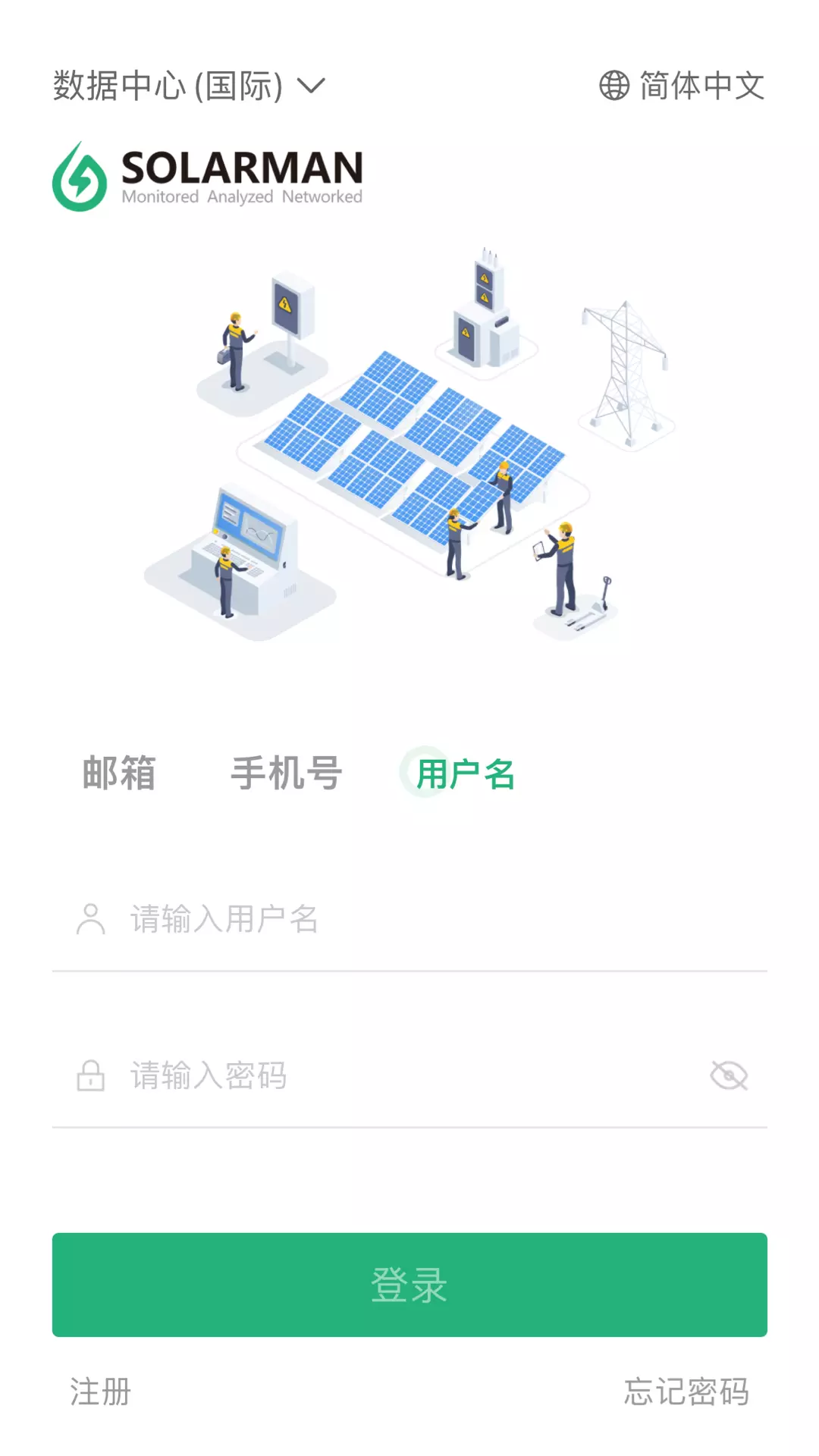Focus the 请输入密码 field
This screenshot has height=1456, width=819.
pyautogui.click(x=379, y=1075)
